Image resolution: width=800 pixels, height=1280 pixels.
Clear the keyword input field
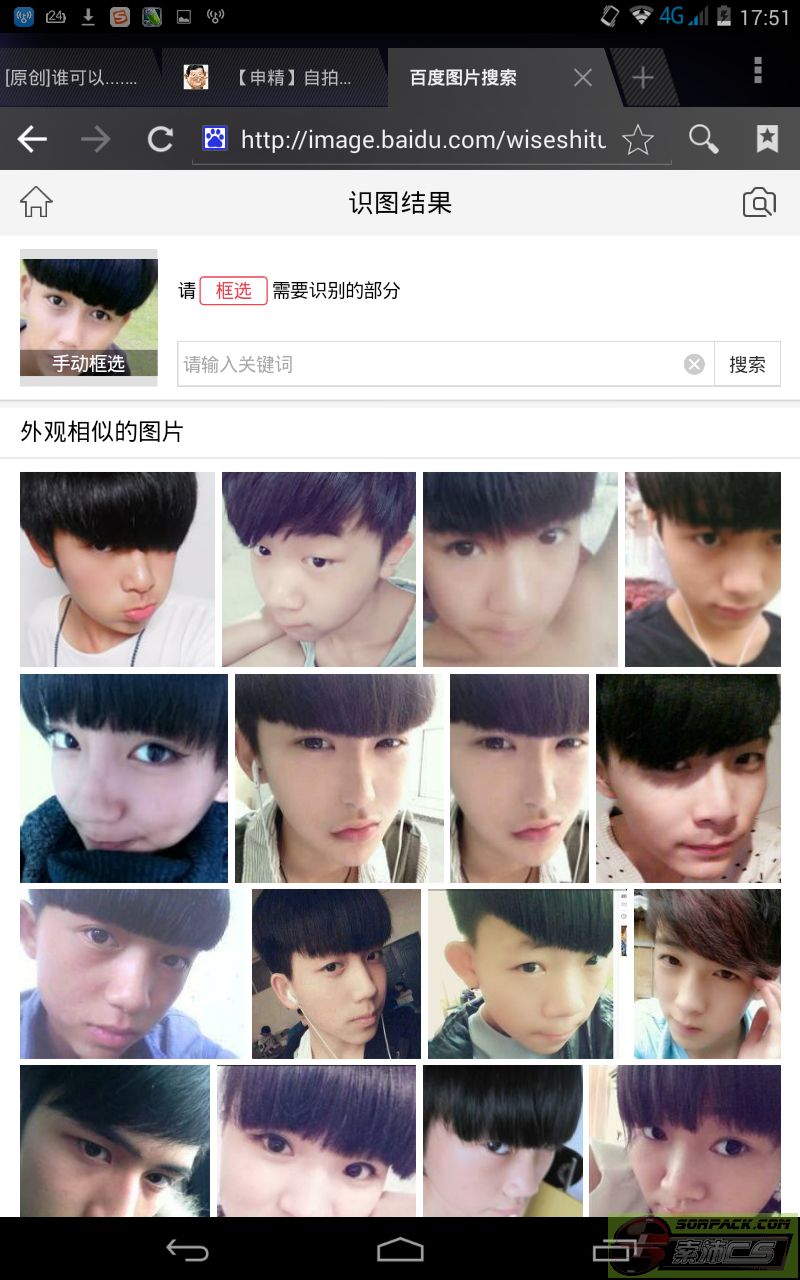tap(694, 364)
